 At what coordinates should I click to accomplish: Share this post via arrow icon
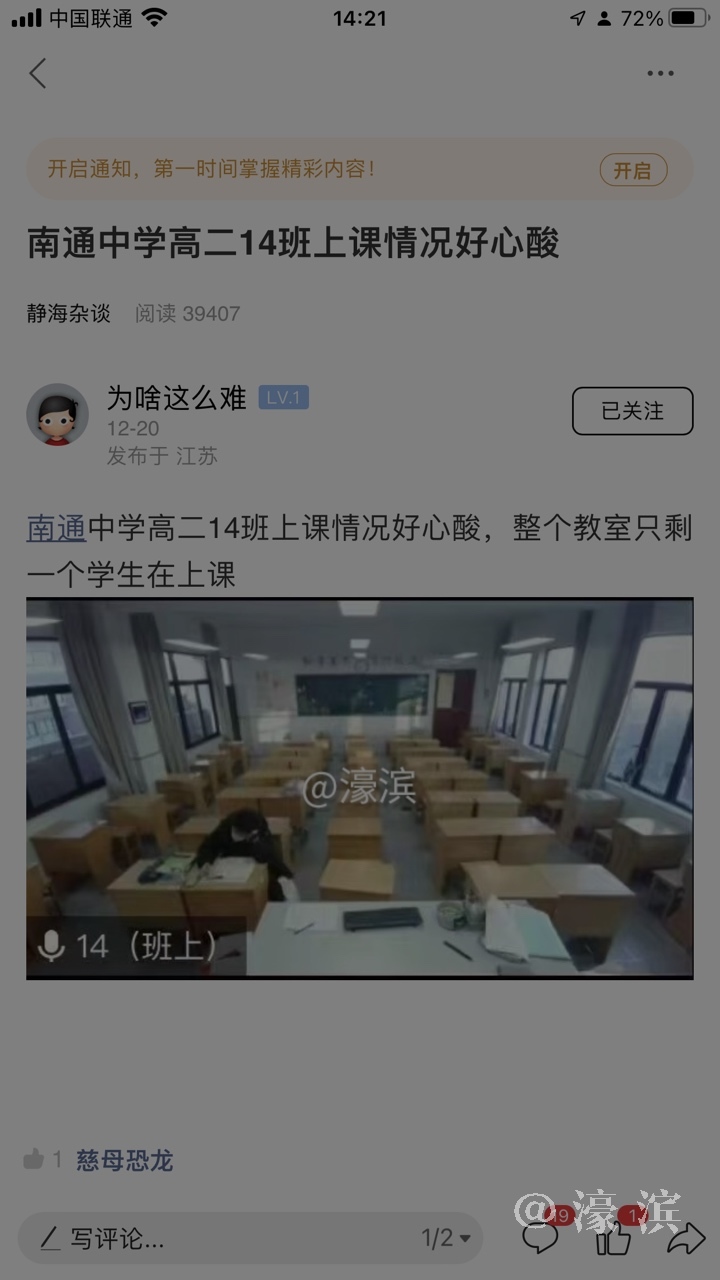[x=686, y=1238]
